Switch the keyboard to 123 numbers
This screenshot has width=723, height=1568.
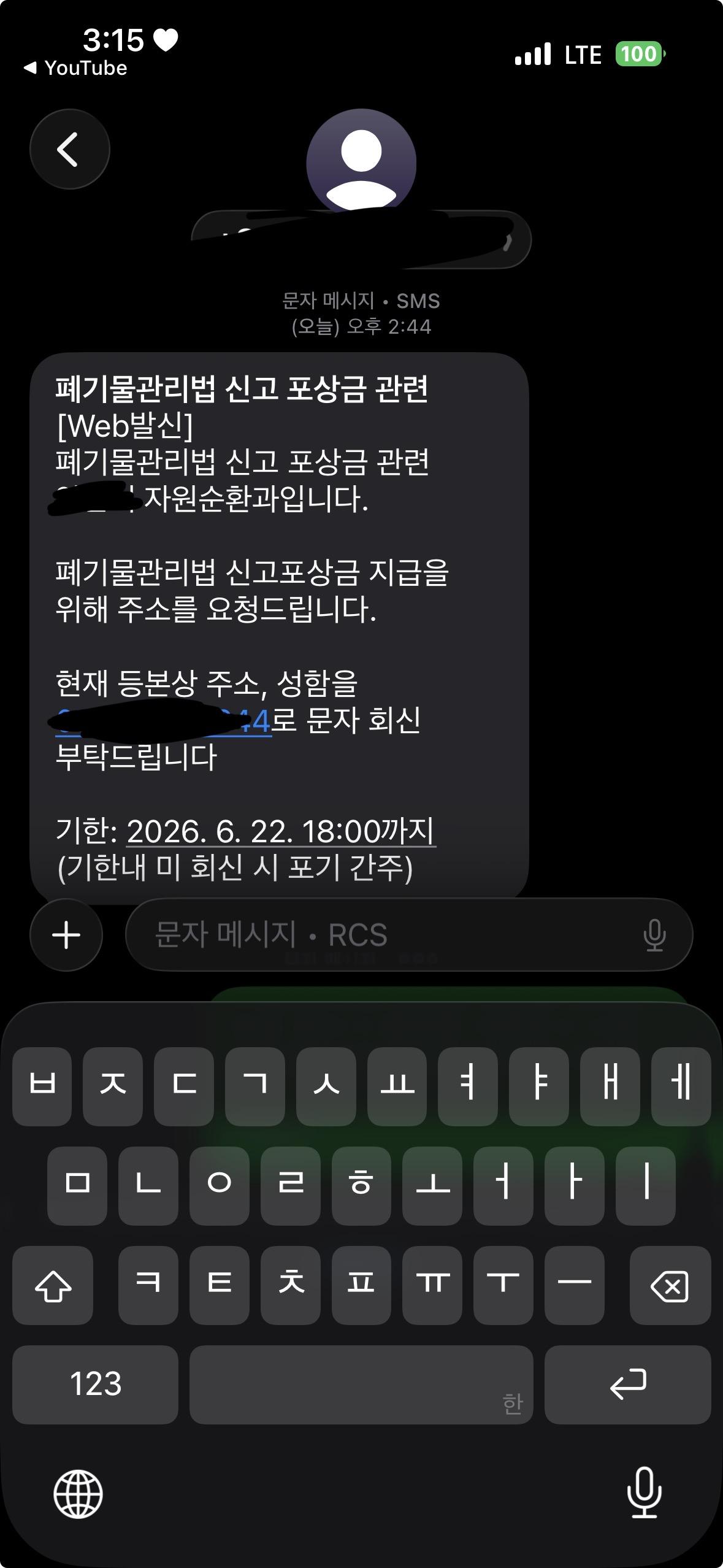tap(95, 1385)
